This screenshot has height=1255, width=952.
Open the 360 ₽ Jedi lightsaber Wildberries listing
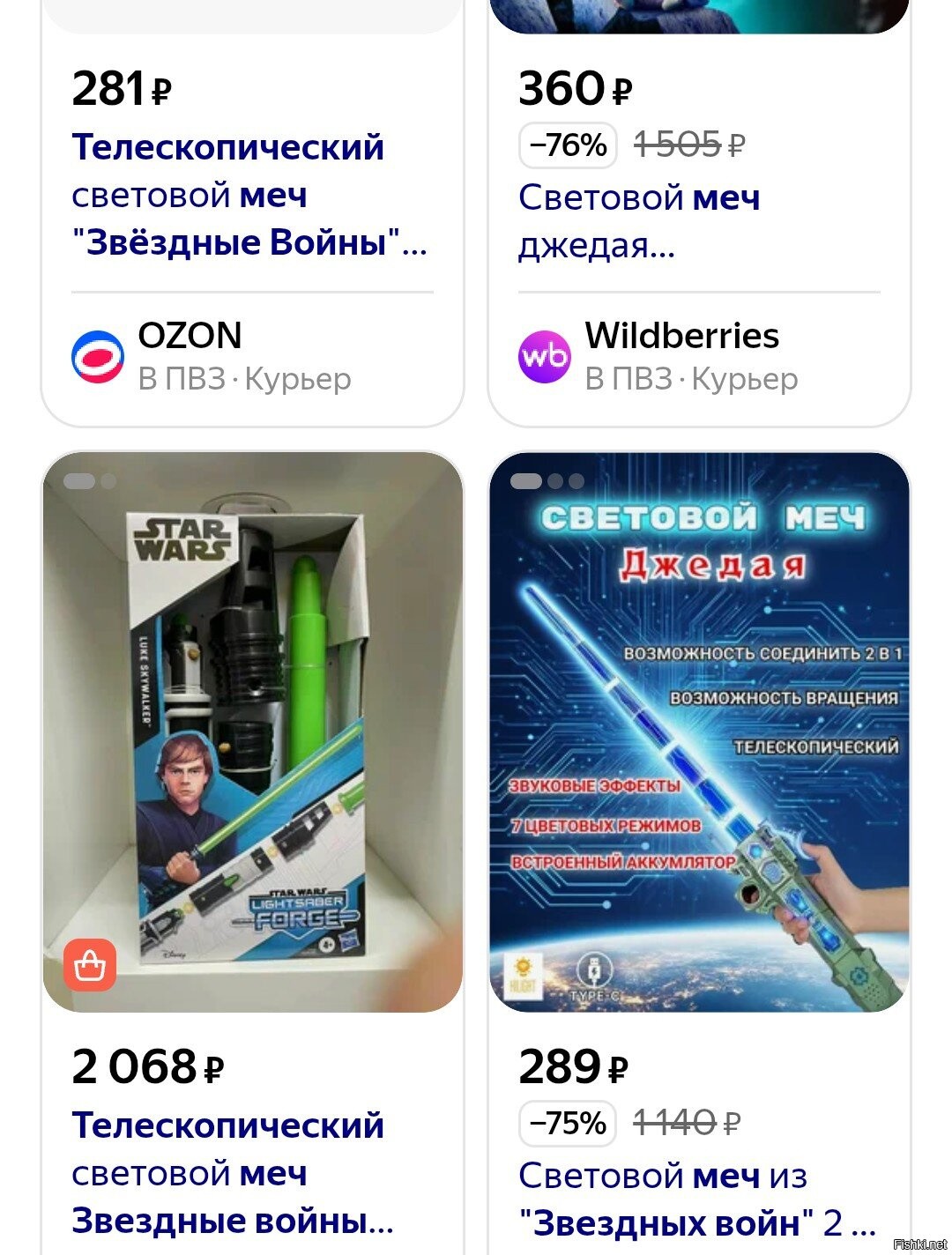coord(639,221)
